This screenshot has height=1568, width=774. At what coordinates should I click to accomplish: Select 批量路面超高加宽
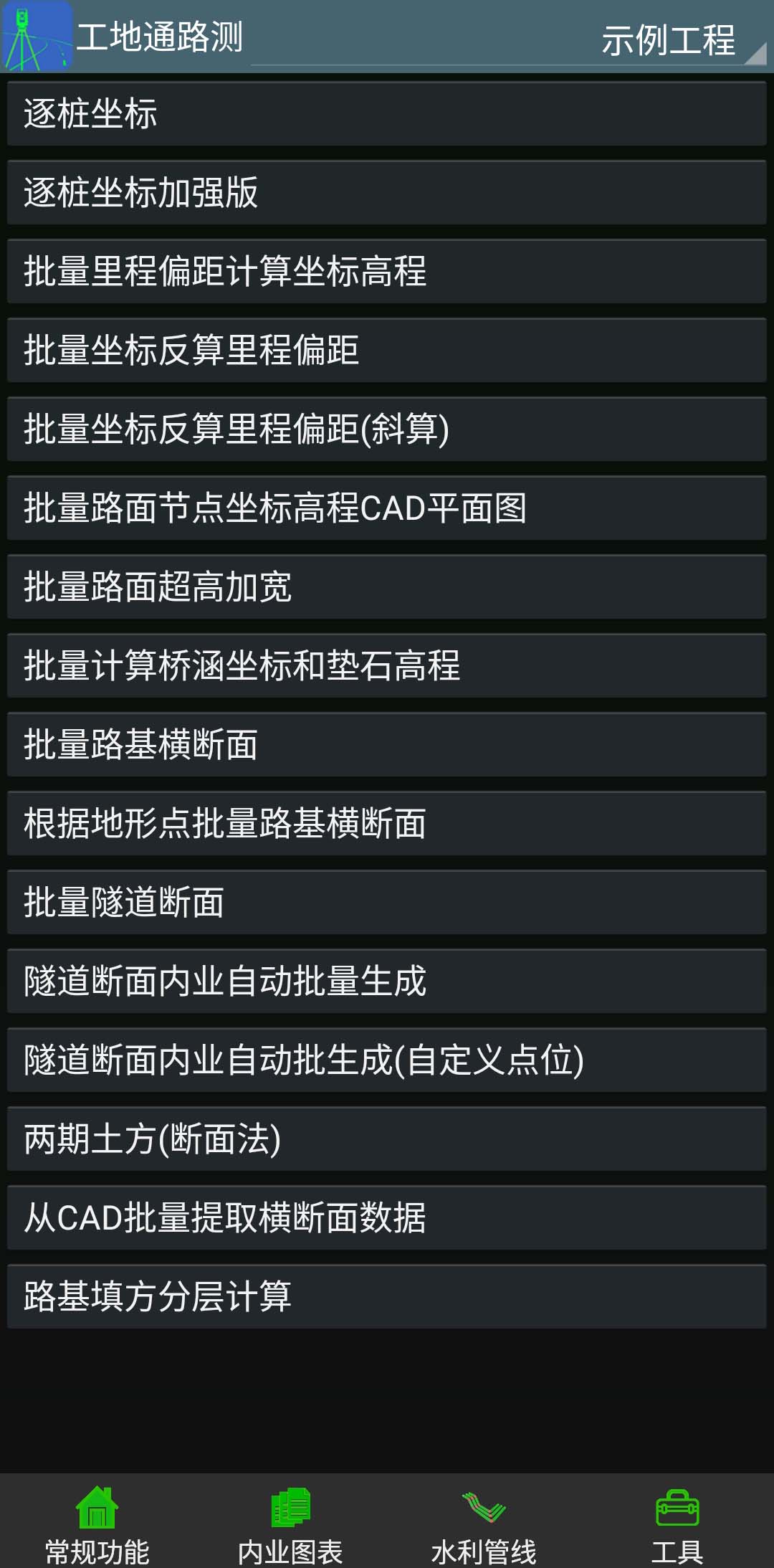point(387,587)
